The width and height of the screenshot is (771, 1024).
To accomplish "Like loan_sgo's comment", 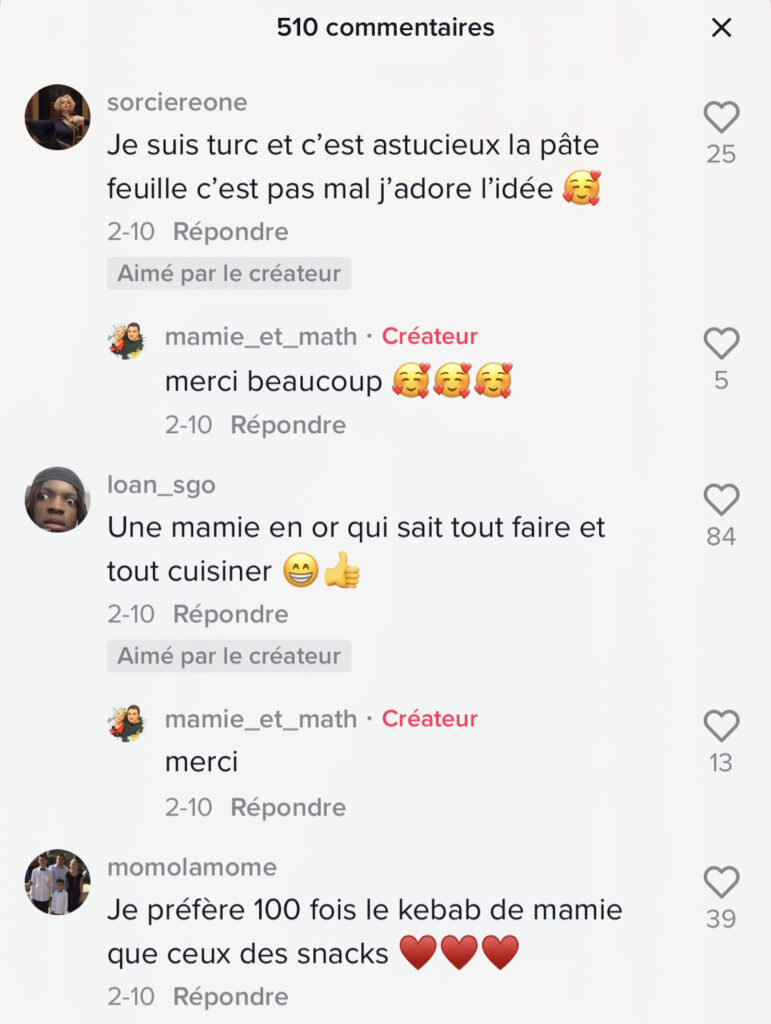I will (x=720, y=500).
